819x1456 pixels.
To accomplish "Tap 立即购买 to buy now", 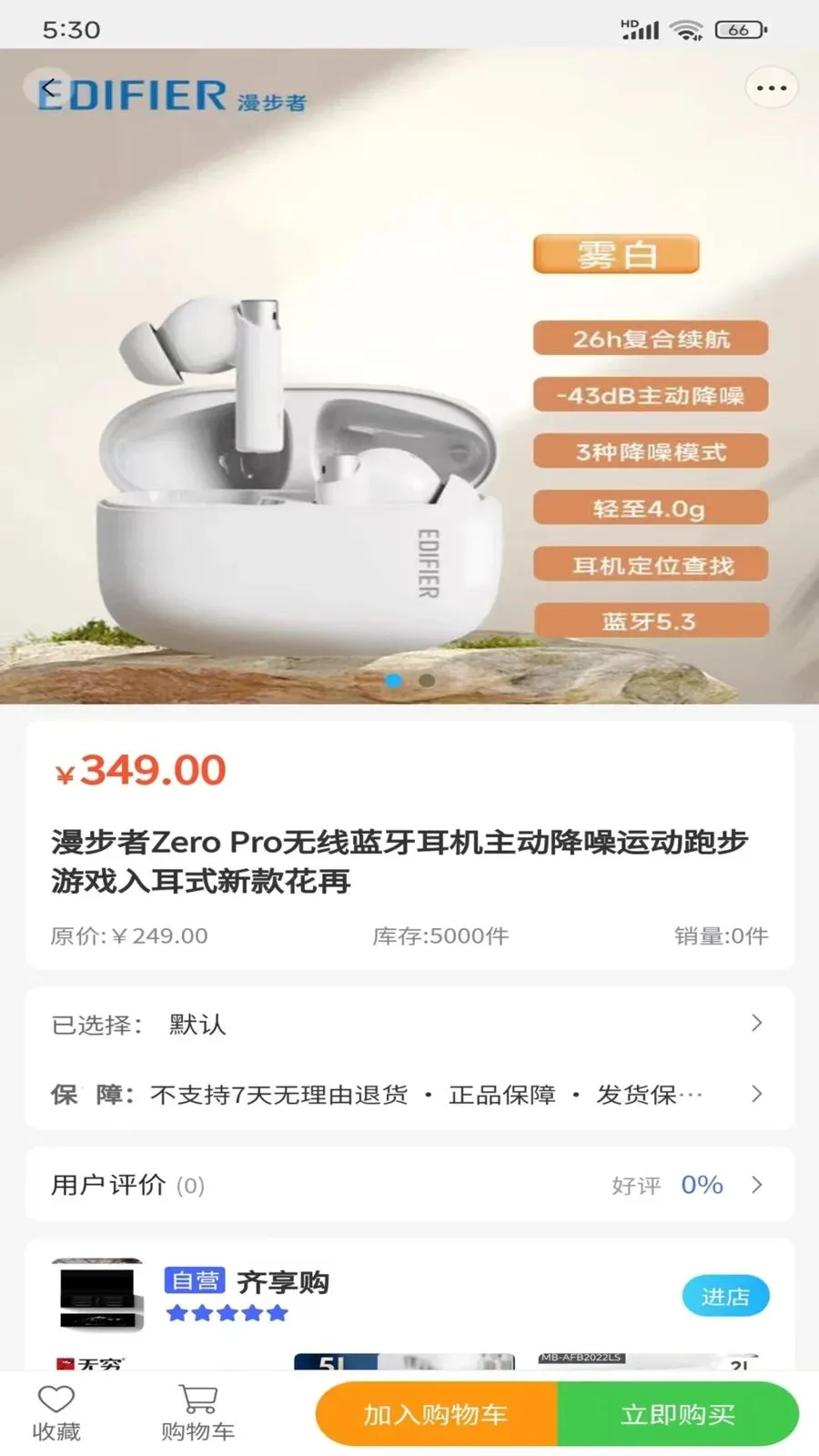I will (x=678, y=1414).
